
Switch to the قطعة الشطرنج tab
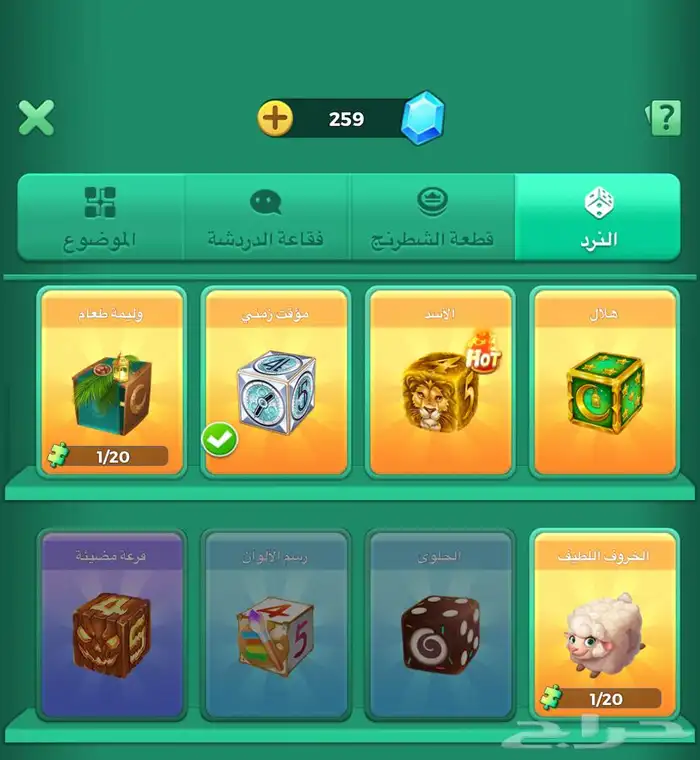(432, 217)
